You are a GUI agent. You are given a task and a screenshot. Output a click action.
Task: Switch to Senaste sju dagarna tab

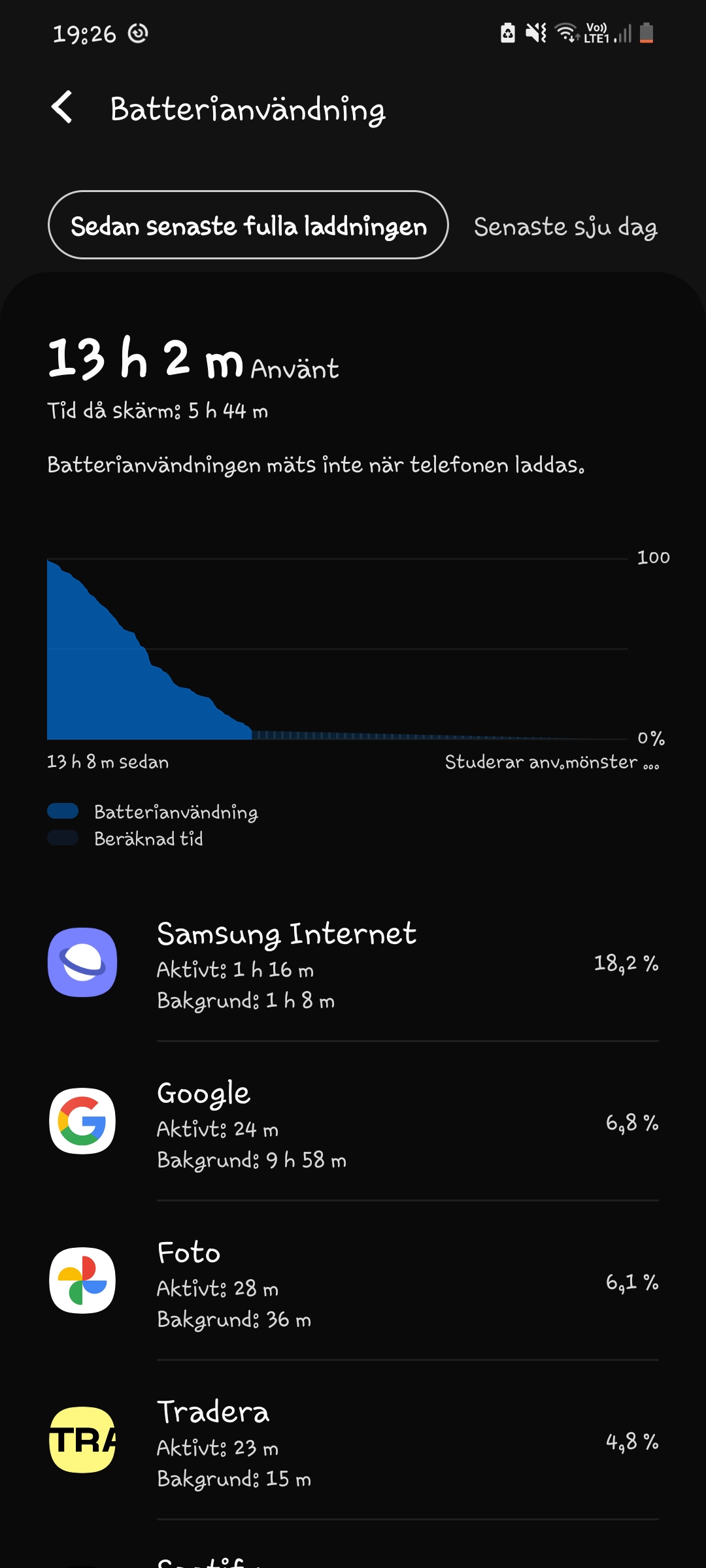click(x=565, y=227)
